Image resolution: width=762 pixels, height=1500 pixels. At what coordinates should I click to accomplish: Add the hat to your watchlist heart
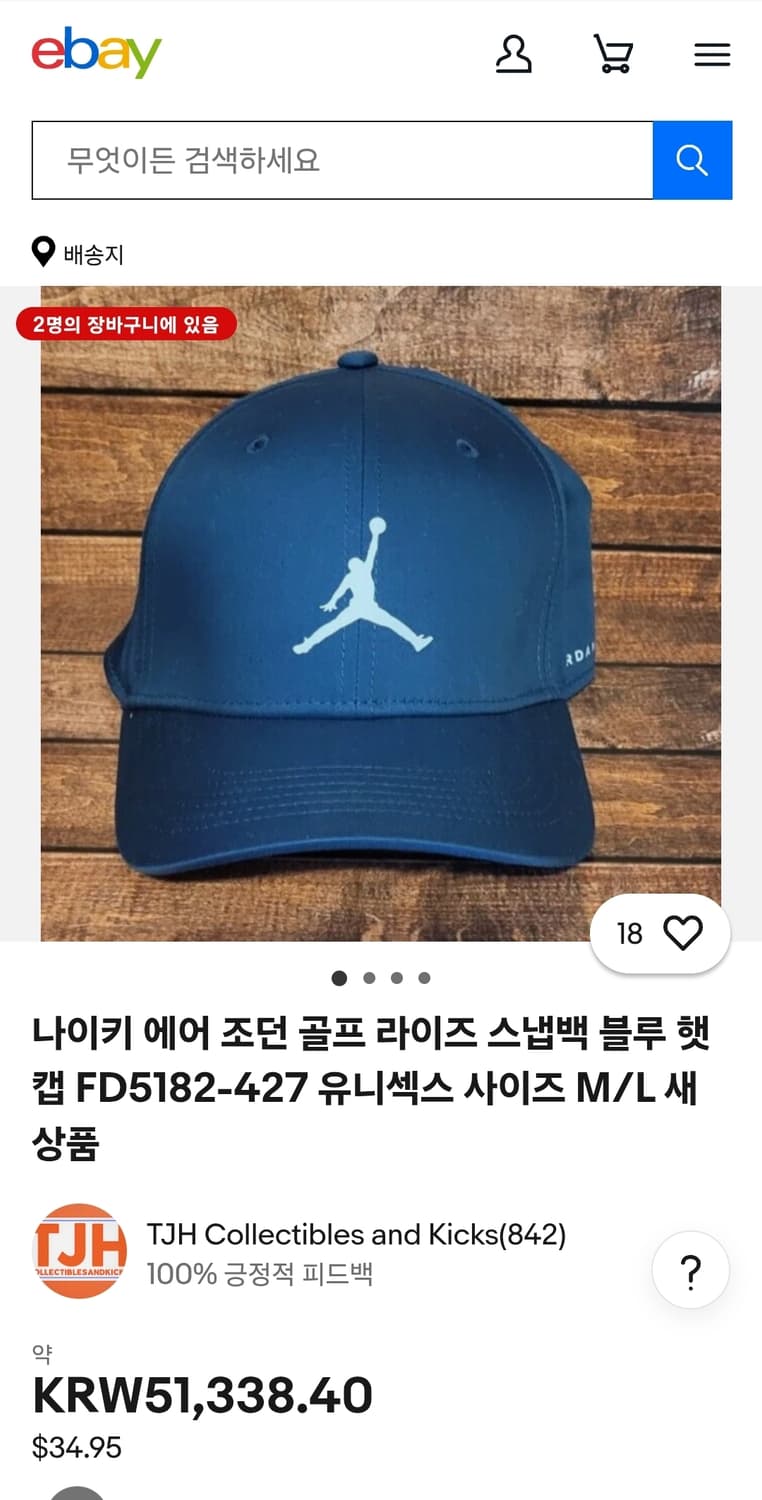coord(683,932)
